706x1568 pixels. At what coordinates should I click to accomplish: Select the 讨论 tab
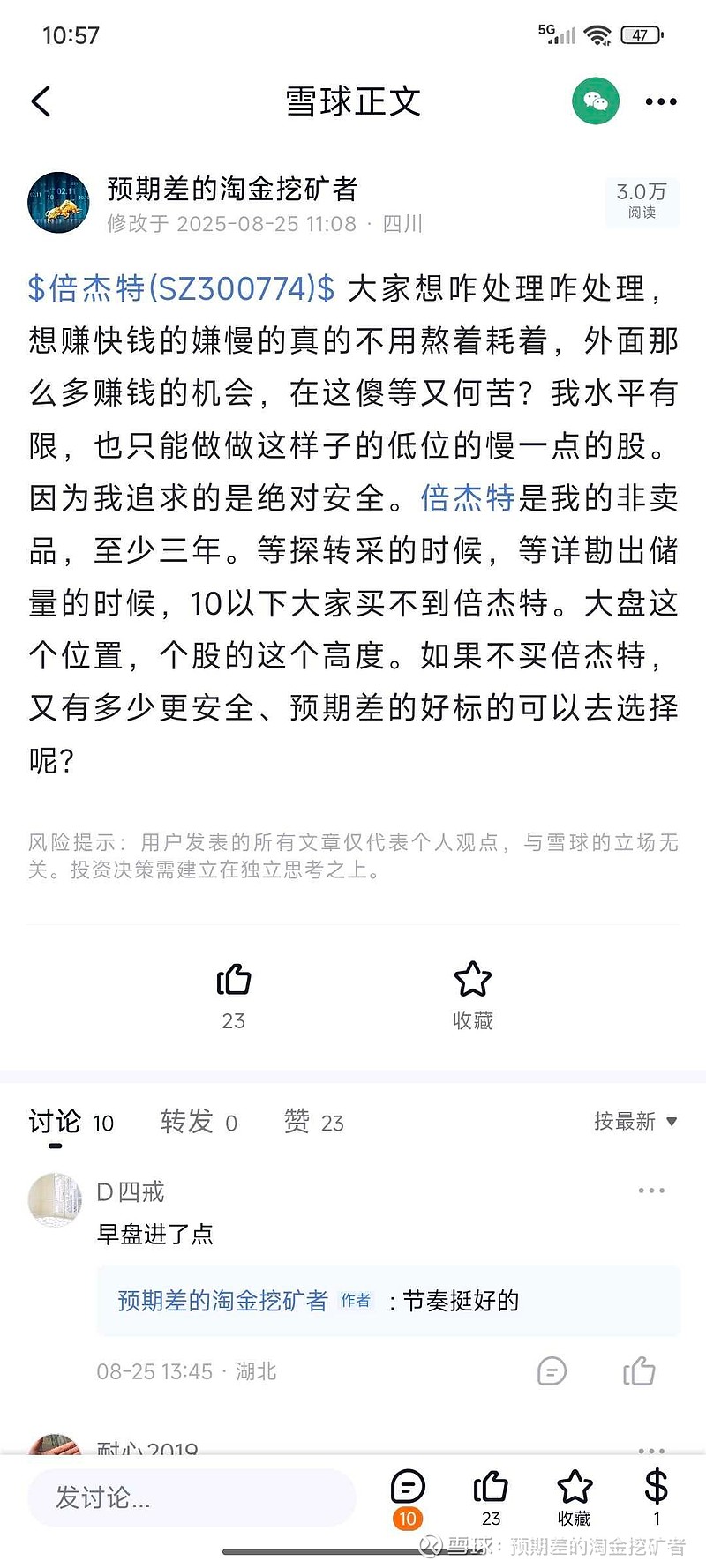point(71,1122)
